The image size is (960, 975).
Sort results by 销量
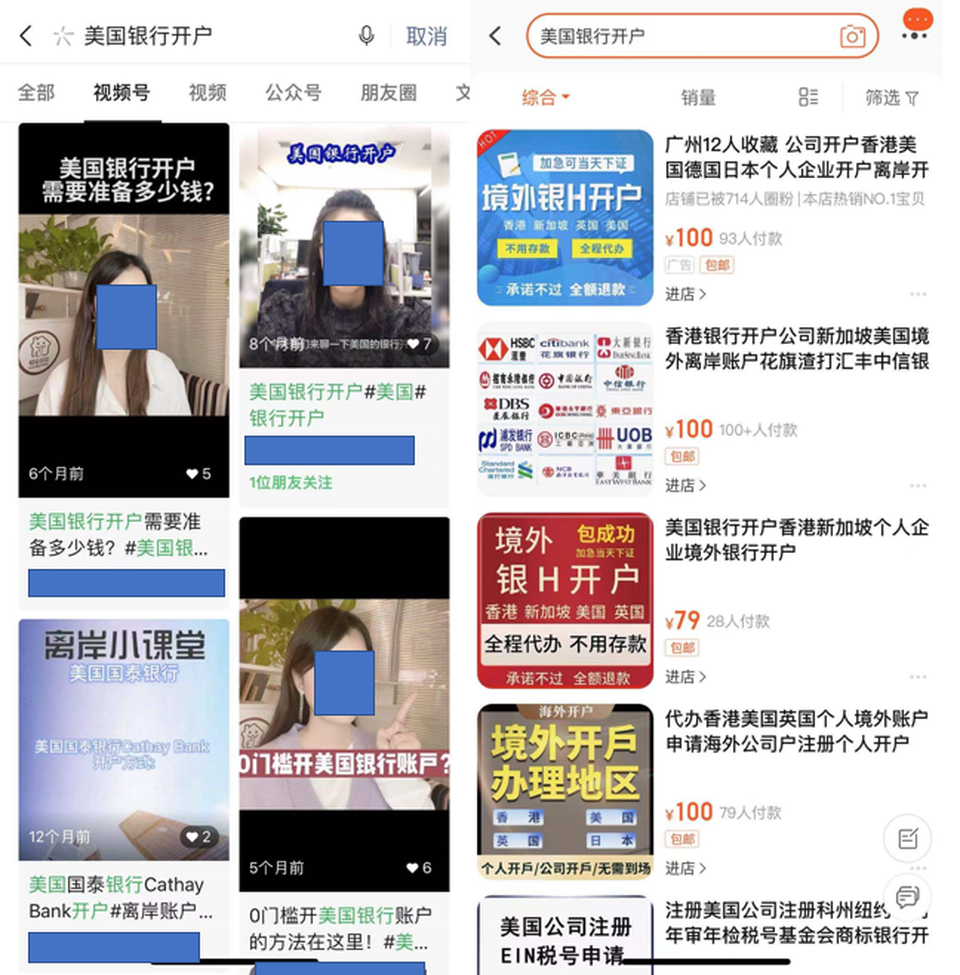[x=698, y=97]
